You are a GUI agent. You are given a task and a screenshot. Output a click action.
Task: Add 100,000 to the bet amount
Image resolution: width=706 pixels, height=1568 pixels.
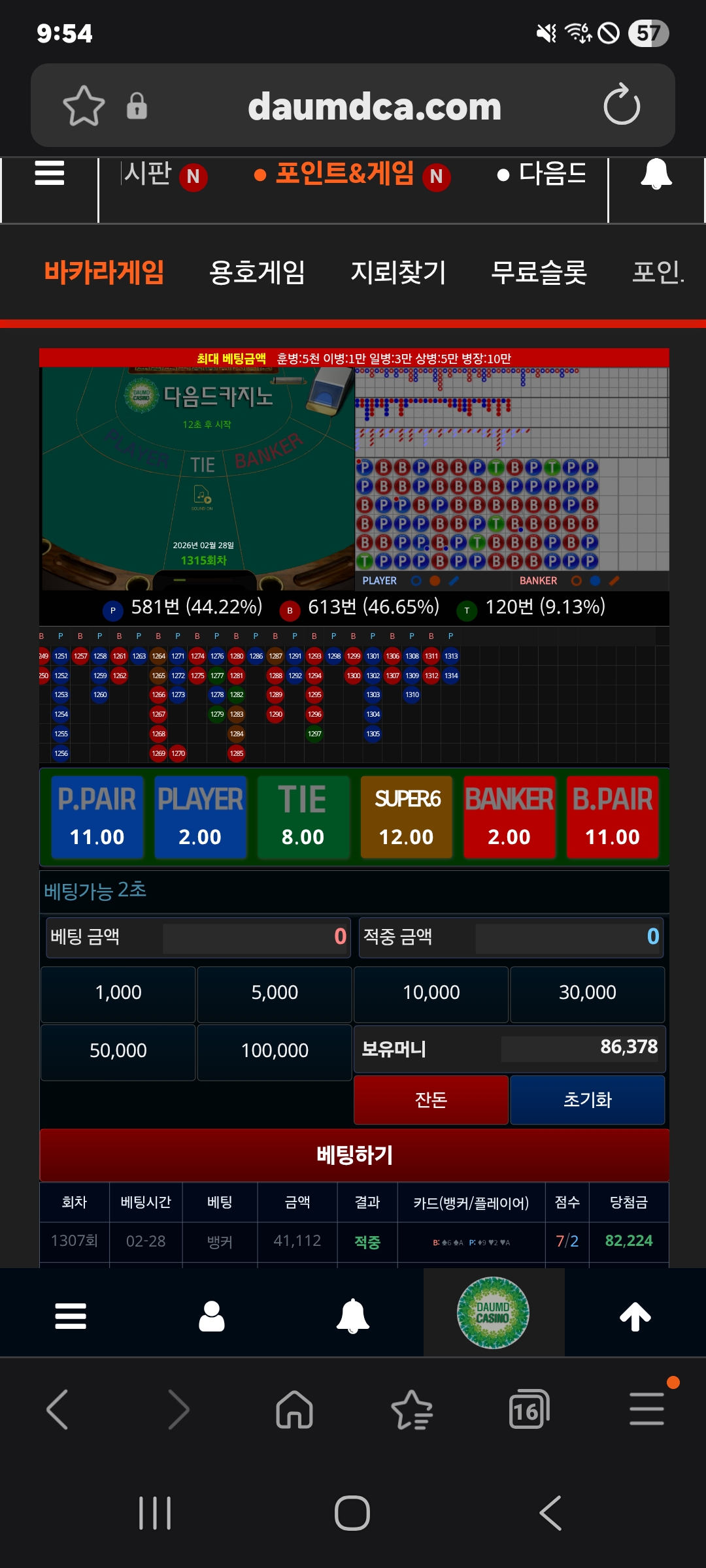coord(275,1051)
